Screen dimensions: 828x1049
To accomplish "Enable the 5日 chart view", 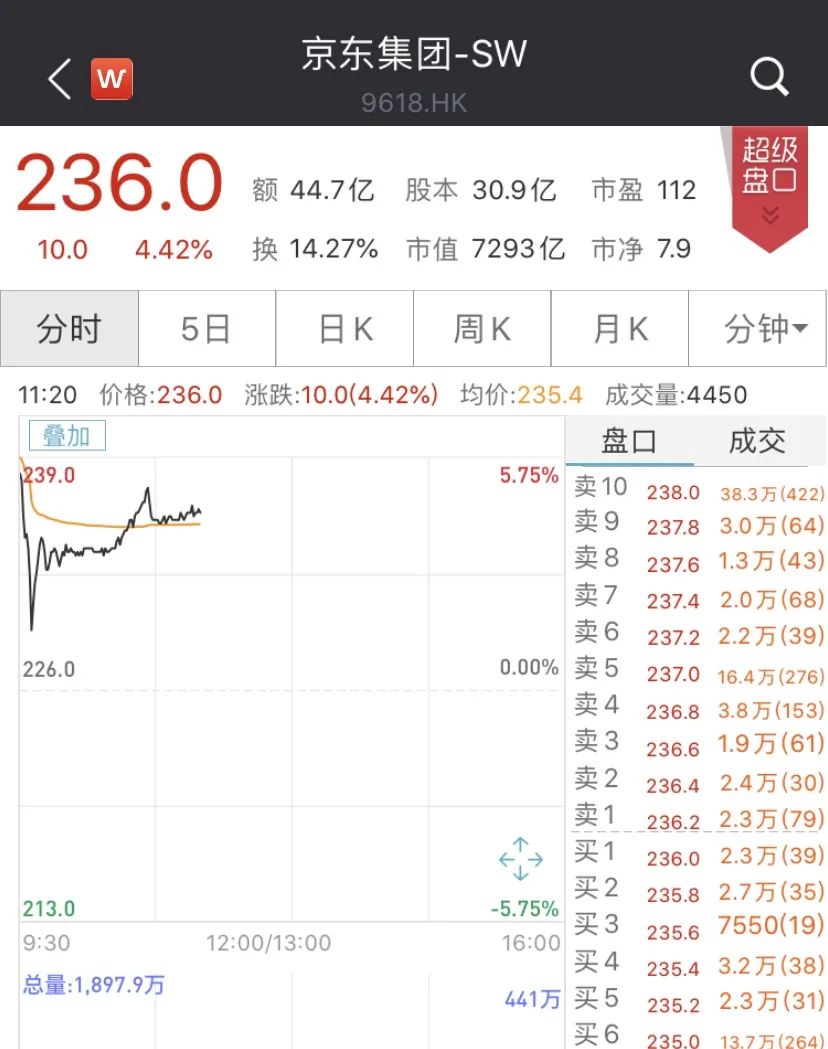I will pos(206,329).
